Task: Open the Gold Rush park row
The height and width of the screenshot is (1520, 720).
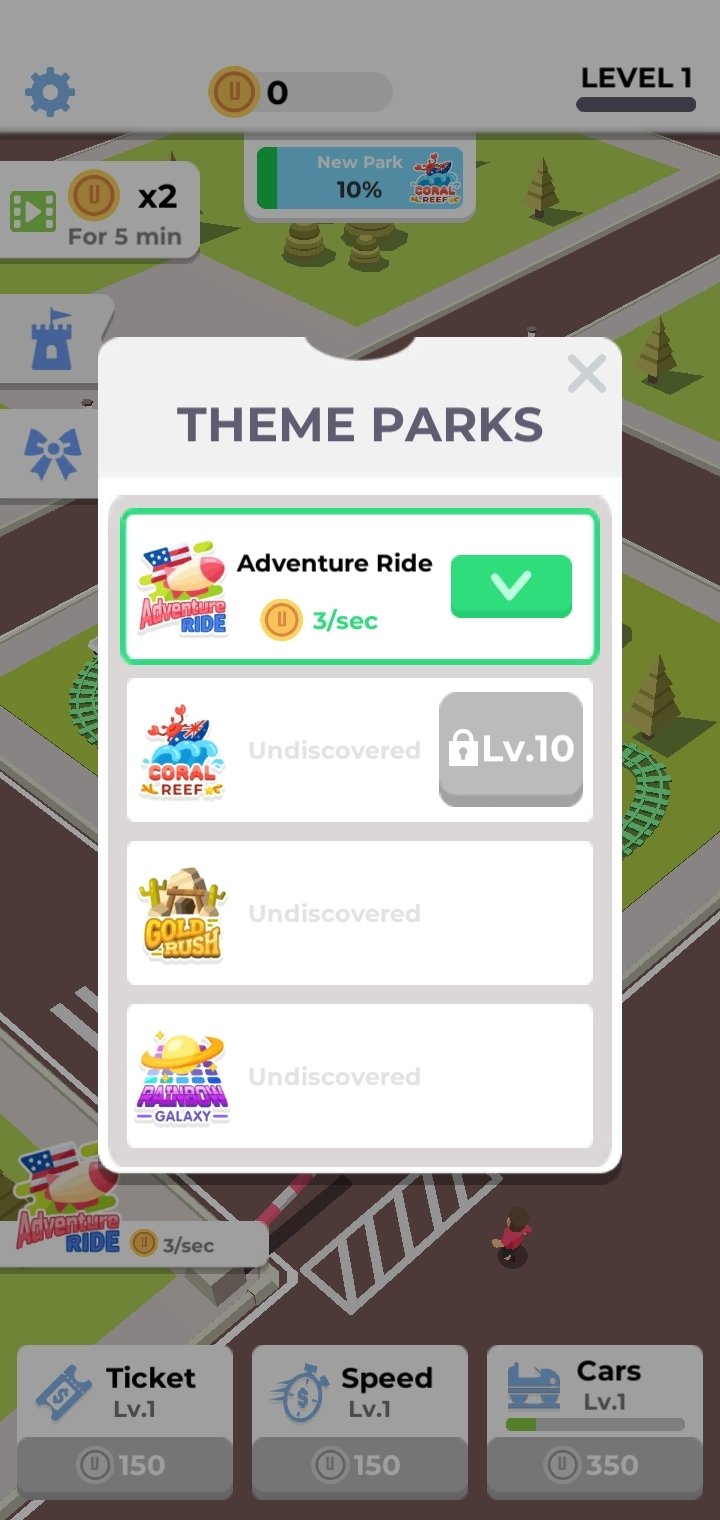Action: click(360, 913)
